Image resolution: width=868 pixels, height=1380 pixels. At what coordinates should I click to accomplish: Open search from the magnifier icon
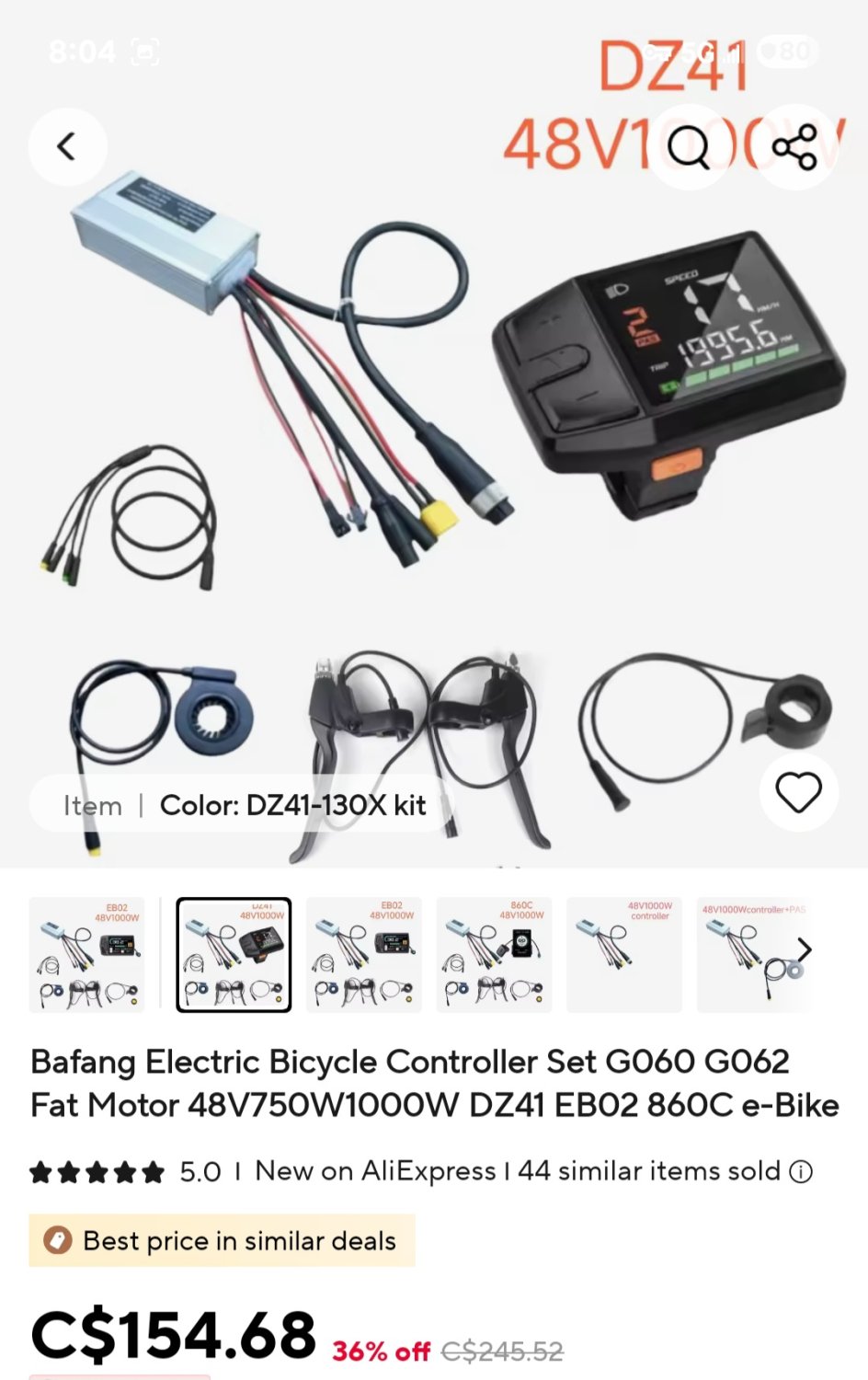[689, 146]
